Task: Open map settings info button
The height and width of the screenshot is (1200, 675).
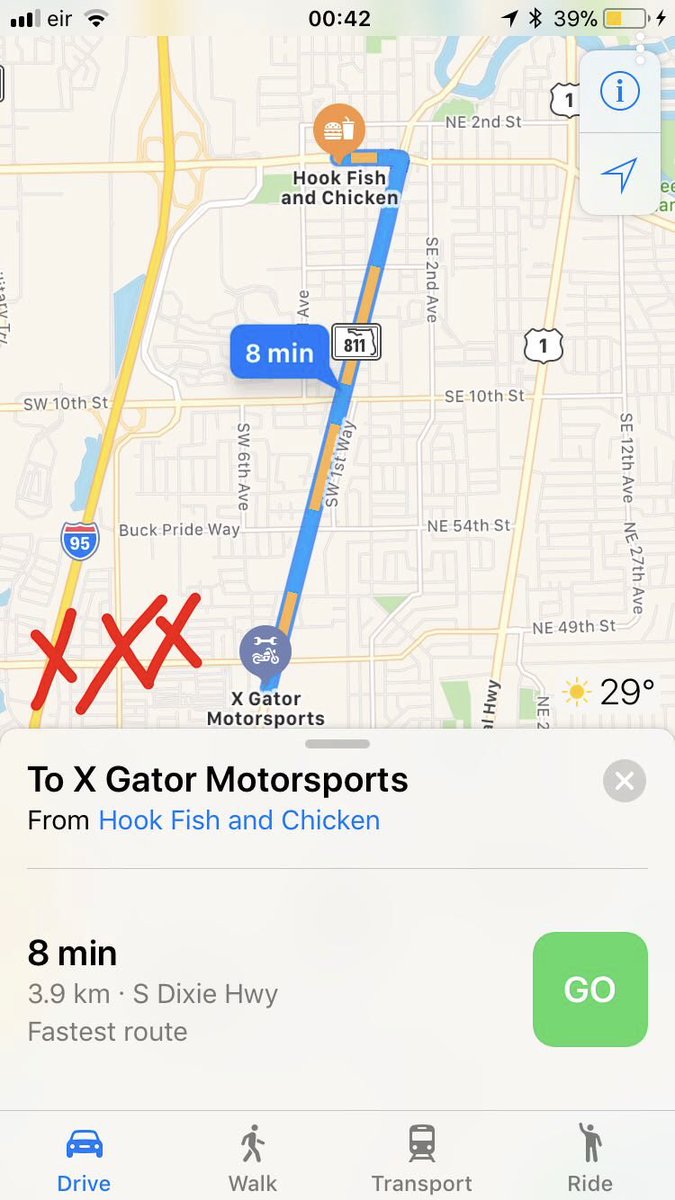Action: coord(619,92)
